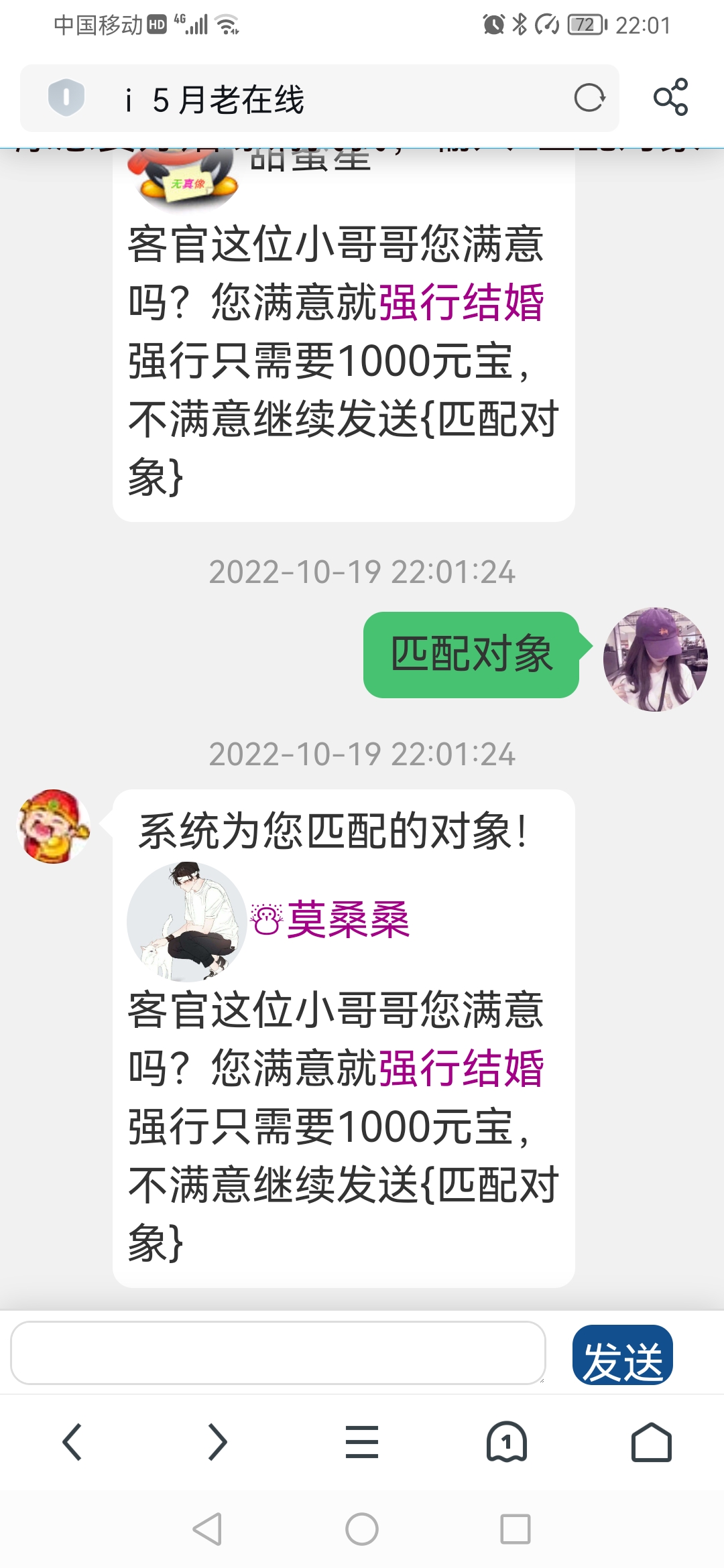The height and width of the screenshot is (1568, 724).
Task: Open recent apps from navigation bar
Action: pos(516,1529)
